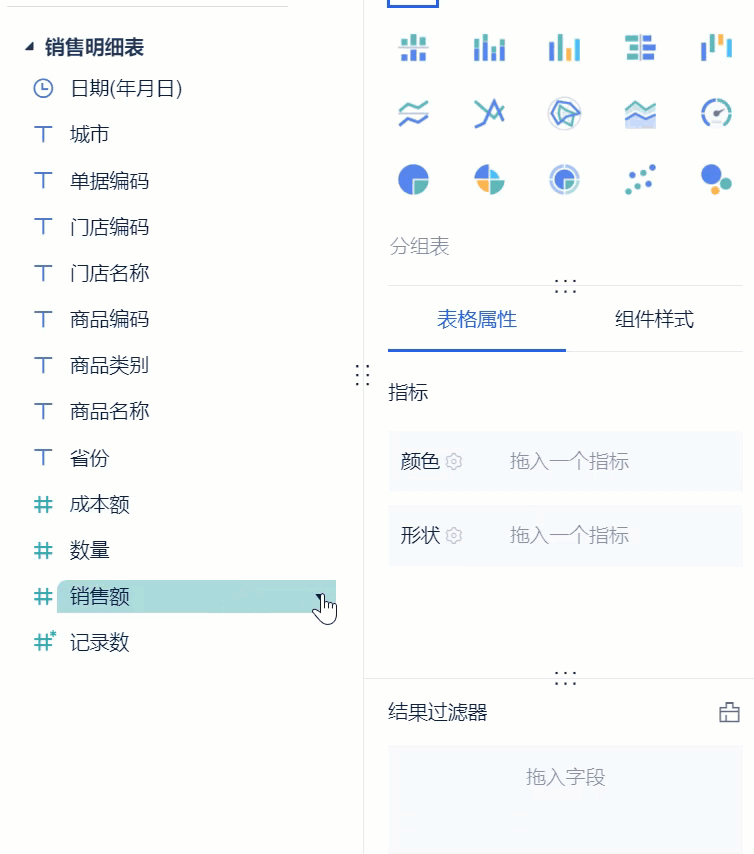Select the 省份 field
Screen dimensions: 754x854
(89, 458)
